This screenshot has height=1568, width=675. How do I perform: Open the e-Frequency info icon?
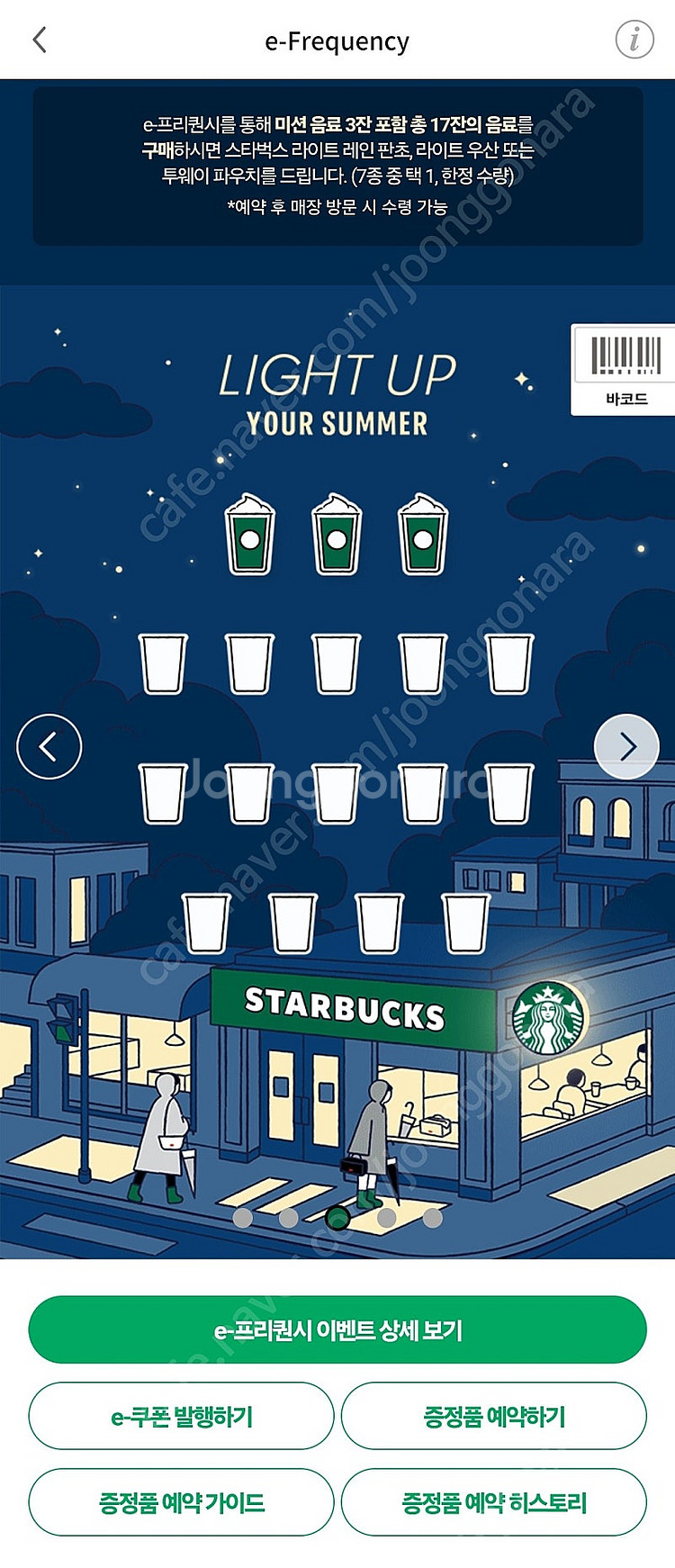[x=634, y=40]
